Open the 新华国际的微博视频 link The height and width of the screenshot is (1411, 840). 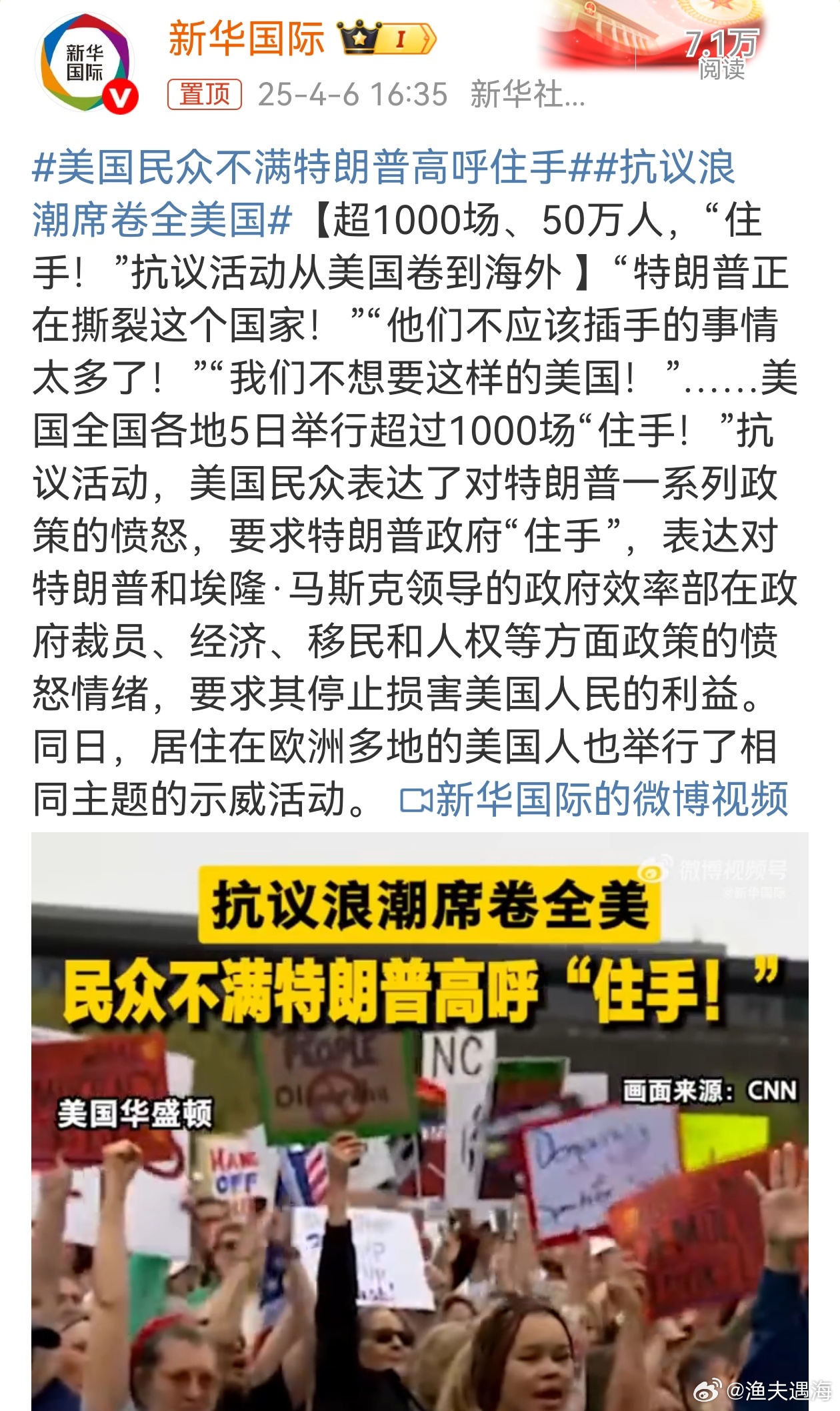594,799
